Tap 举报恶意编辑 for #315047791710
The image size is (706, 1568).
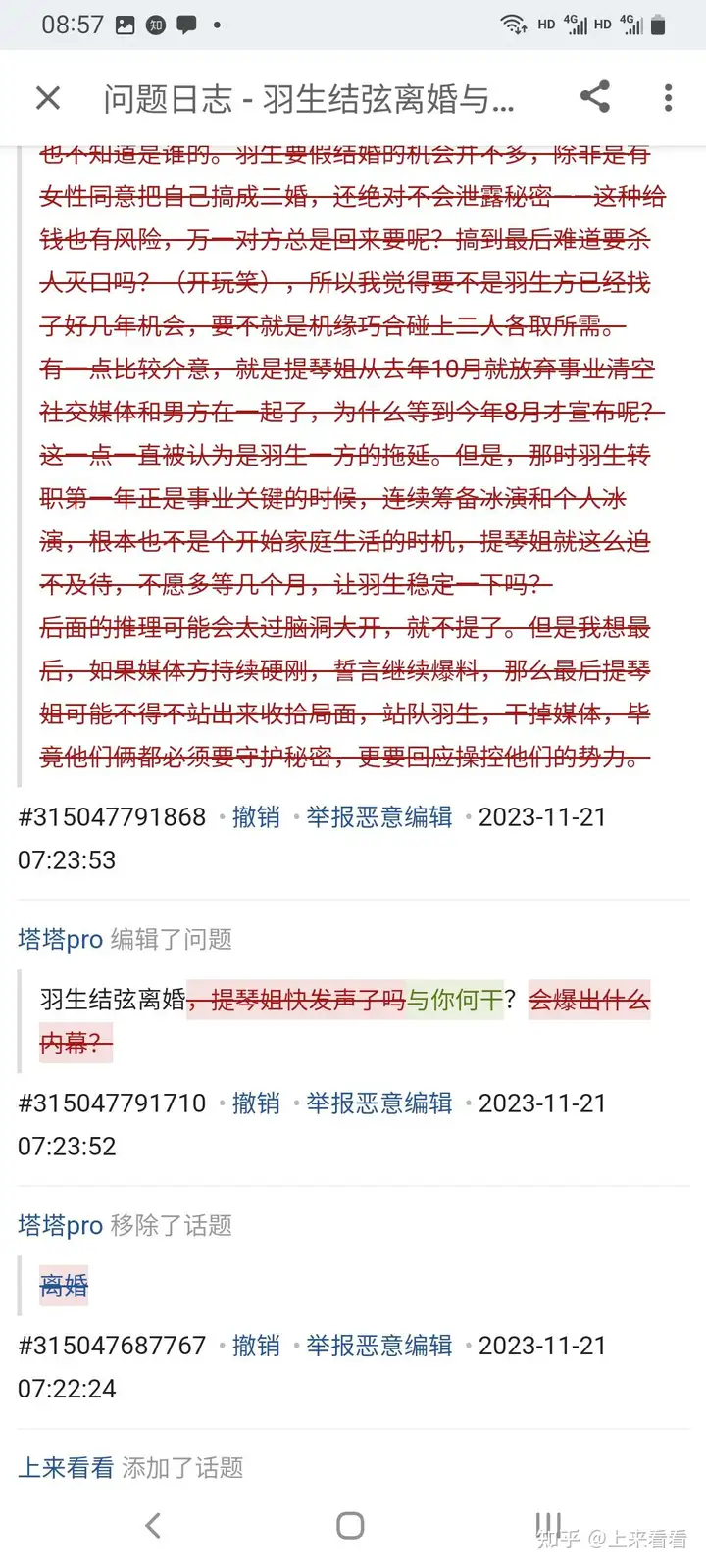pos(378,1102)
